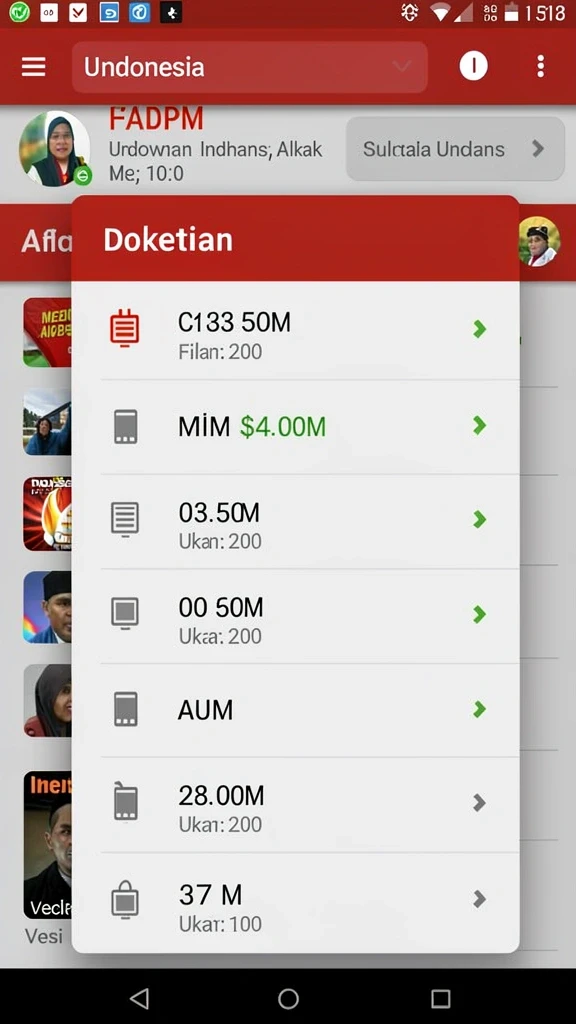The width and height of the screenshot is (576, 1024).
Task: View the FADPM profile picture
Action: [x=55, y=148]
